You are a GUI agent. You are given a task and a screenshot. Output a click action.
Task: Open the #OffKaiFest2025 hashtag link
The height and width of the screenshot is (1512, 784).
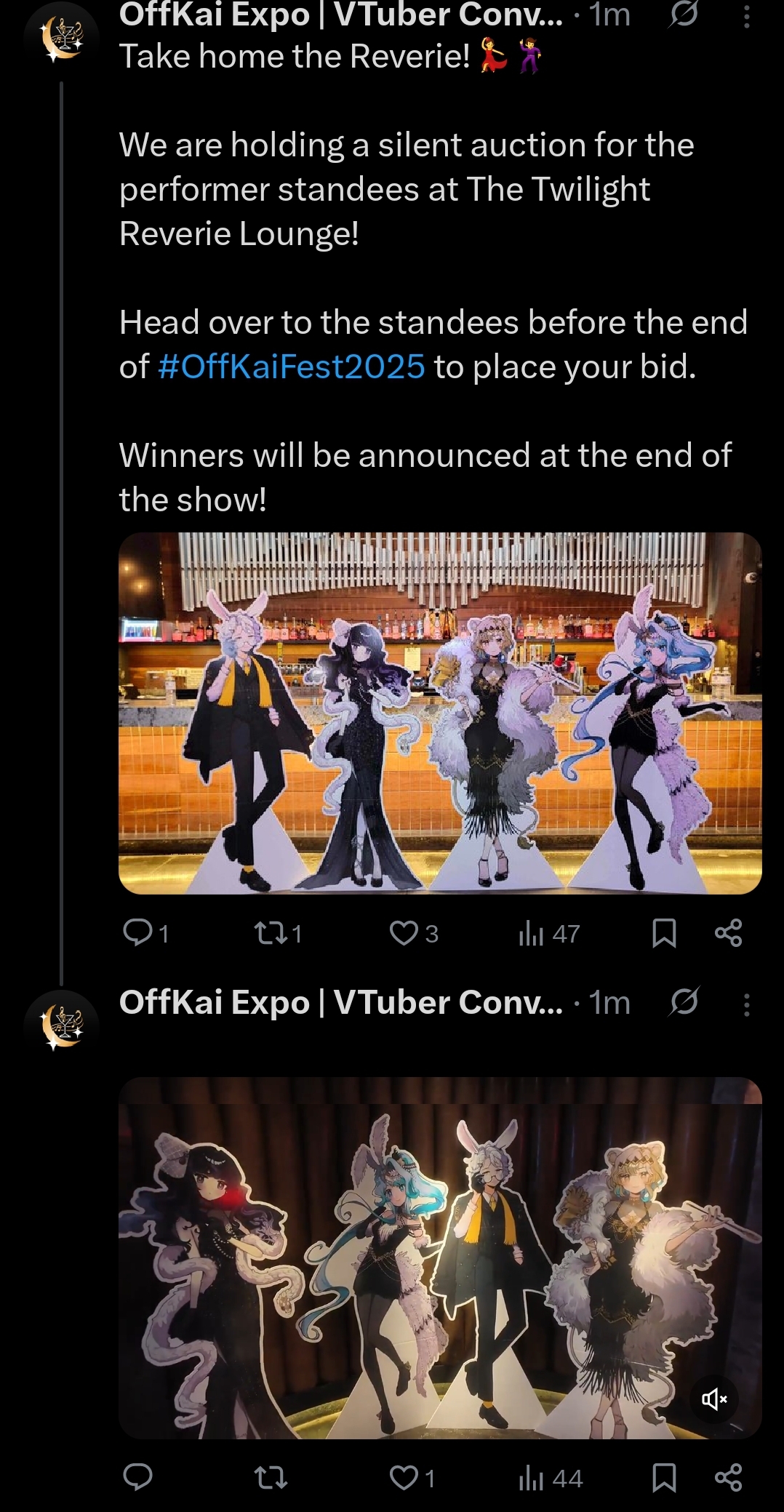(291, 367)
